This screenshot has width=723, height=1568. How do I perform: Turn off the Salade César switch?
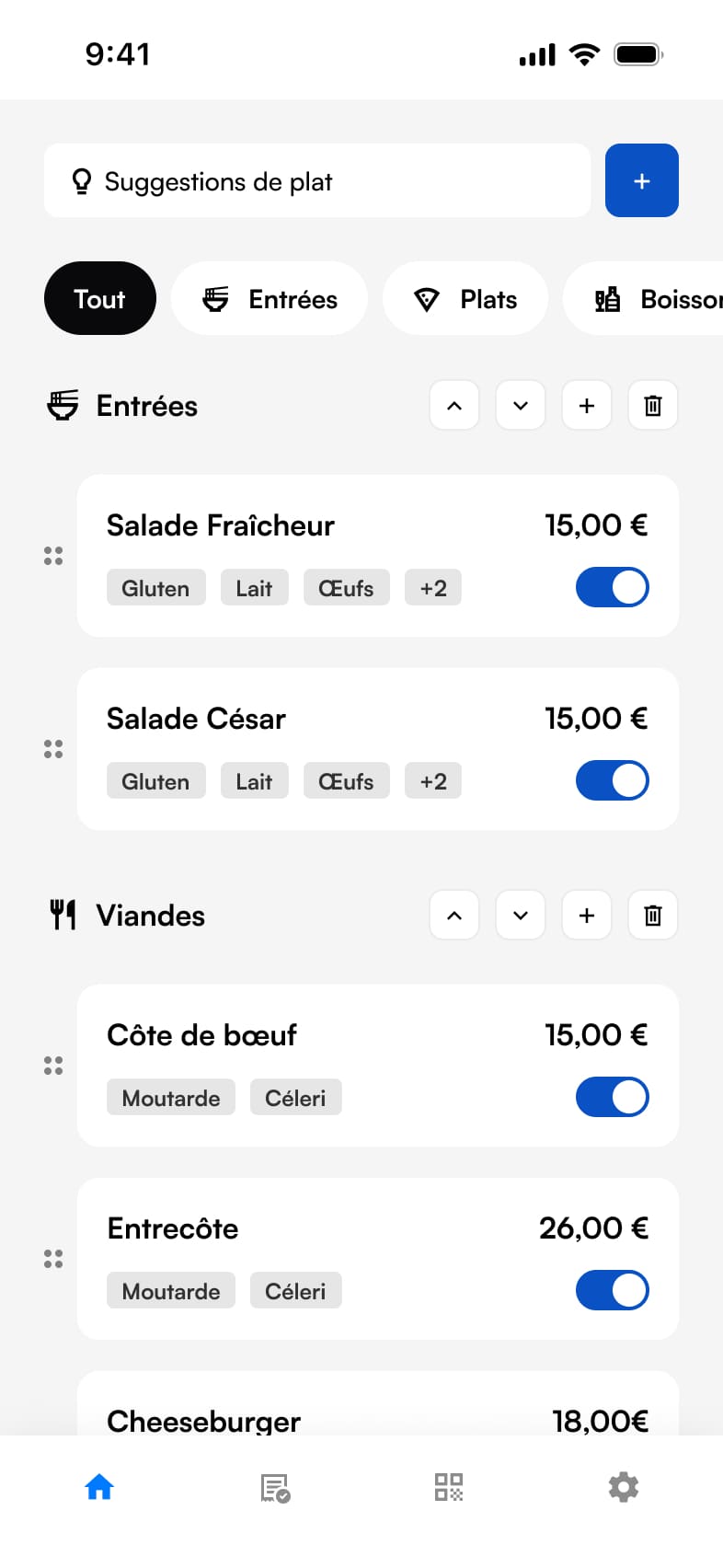pos(612,779)
